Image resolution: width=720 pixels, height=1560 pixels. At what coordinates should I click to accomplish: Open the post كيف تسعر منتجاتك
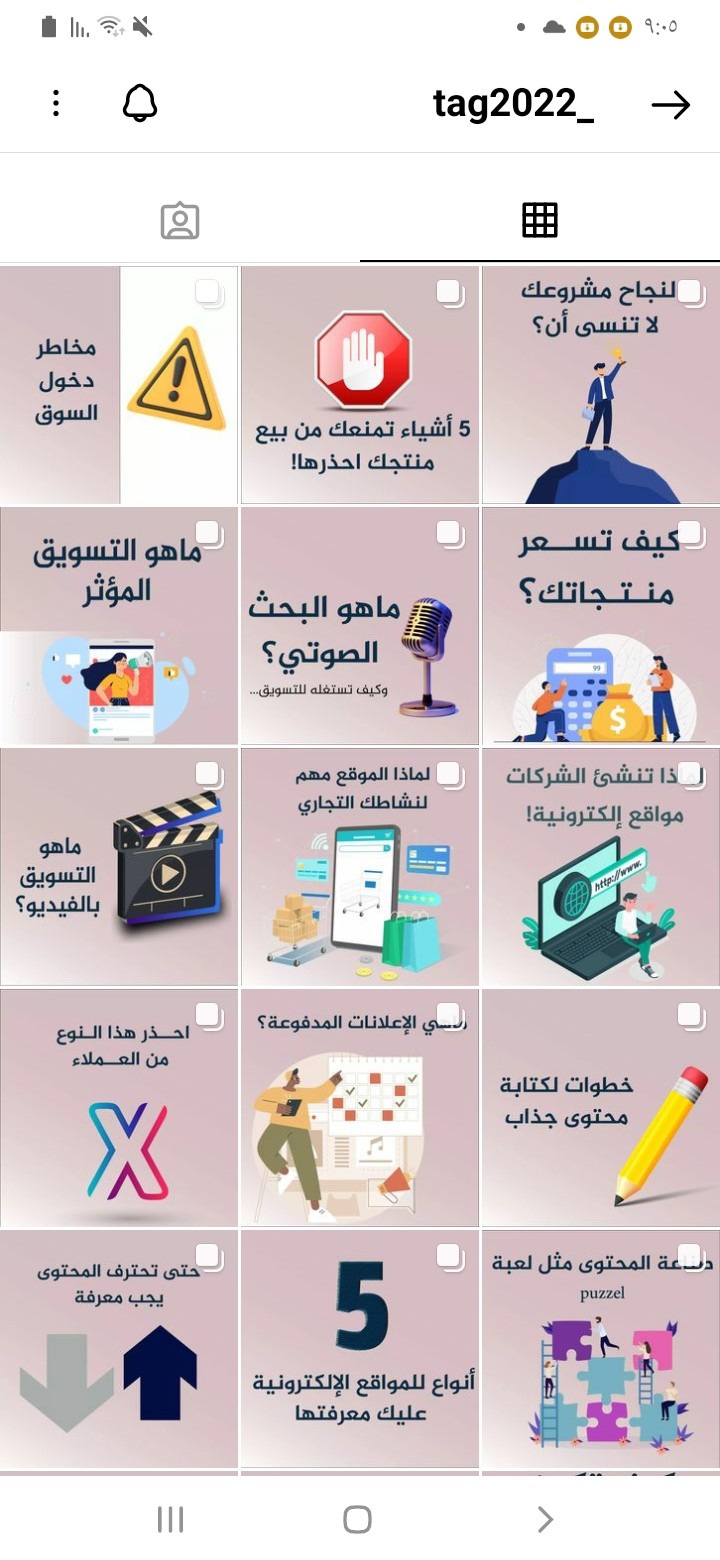601,626
